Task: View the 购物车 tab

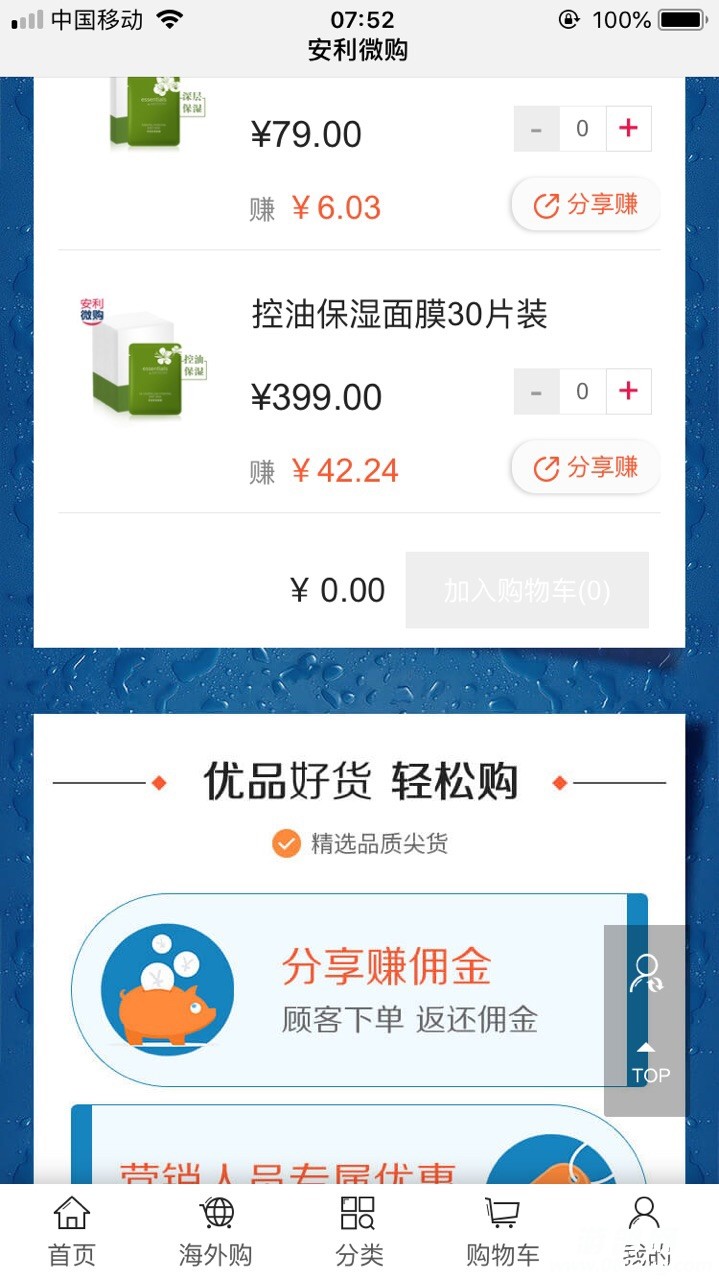Action: [x=502, y=1230]
